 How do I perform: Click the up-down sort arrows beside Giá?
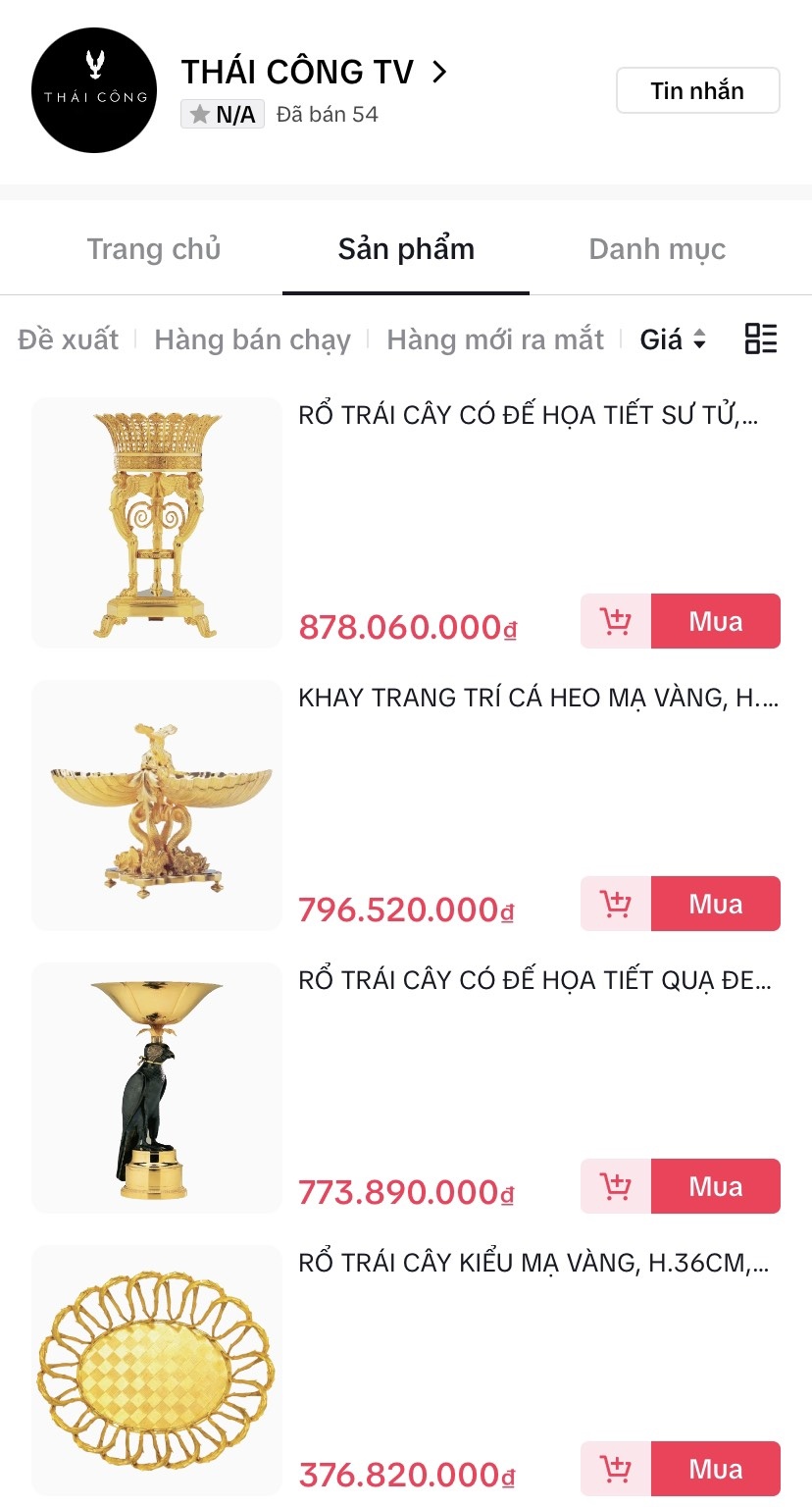(700, 338)
